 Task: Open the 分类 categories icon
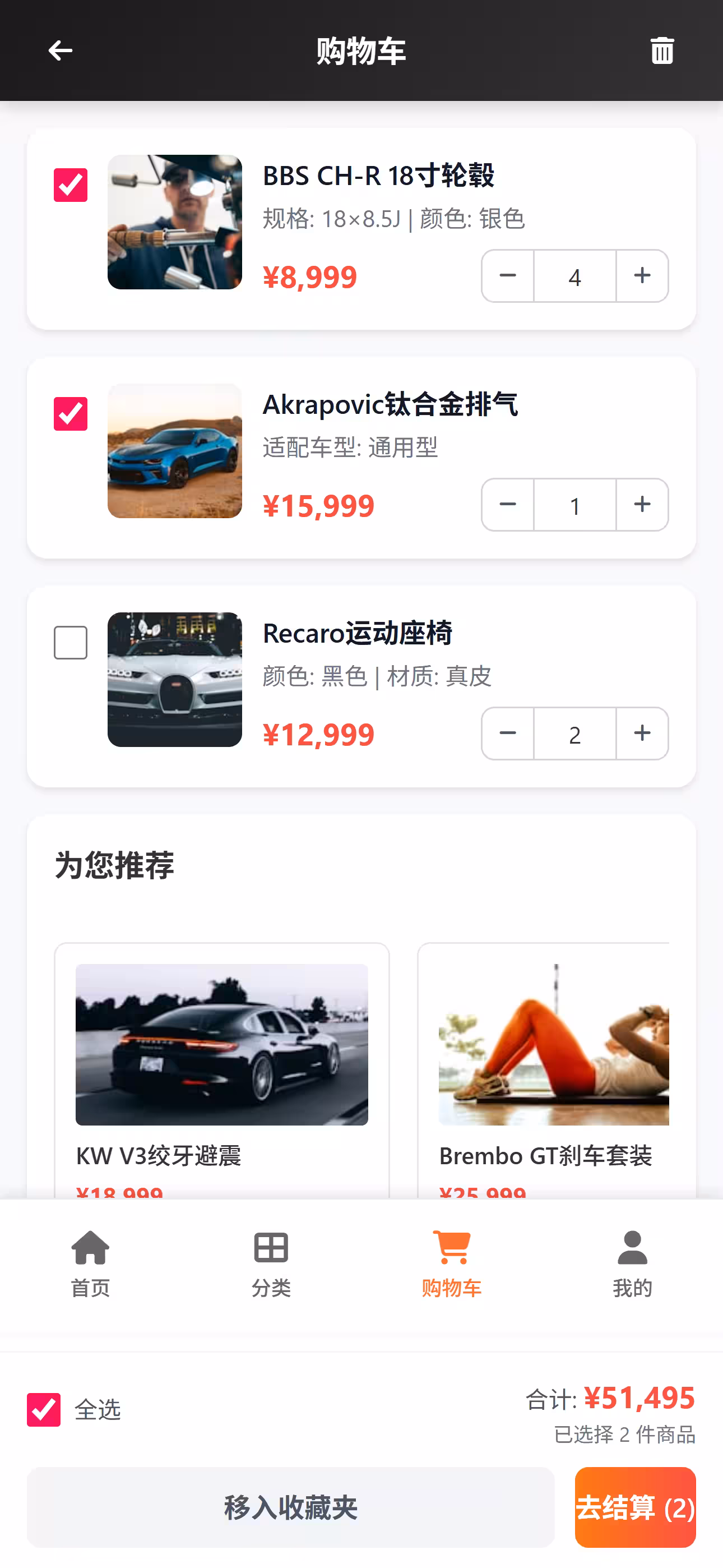point(271,1247)
